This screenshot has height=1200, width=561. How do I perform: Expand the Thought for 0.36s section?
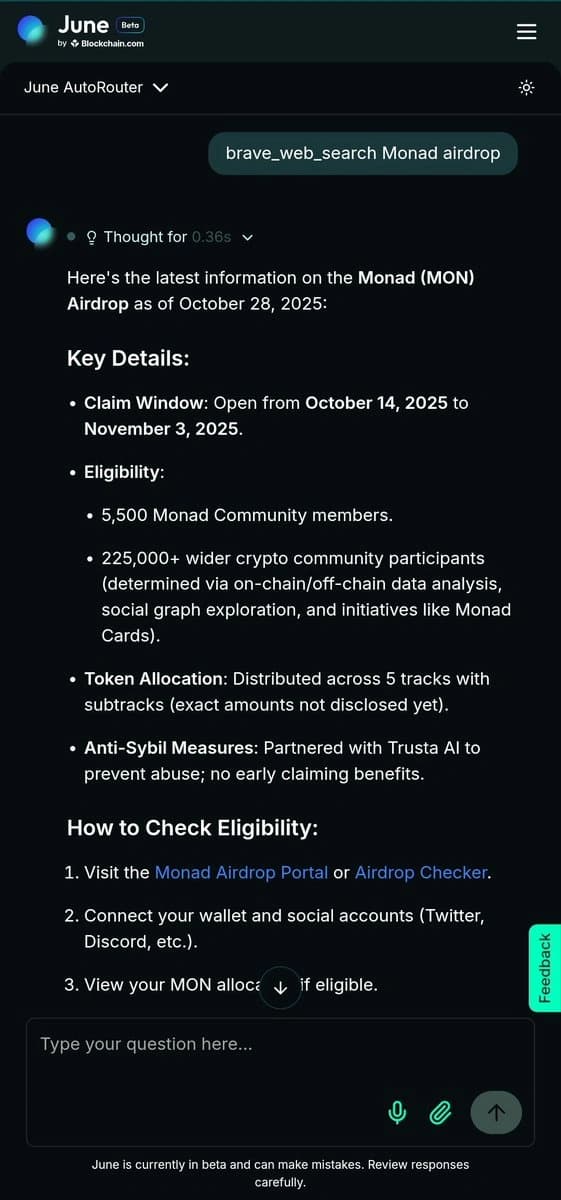pos(170,237)
